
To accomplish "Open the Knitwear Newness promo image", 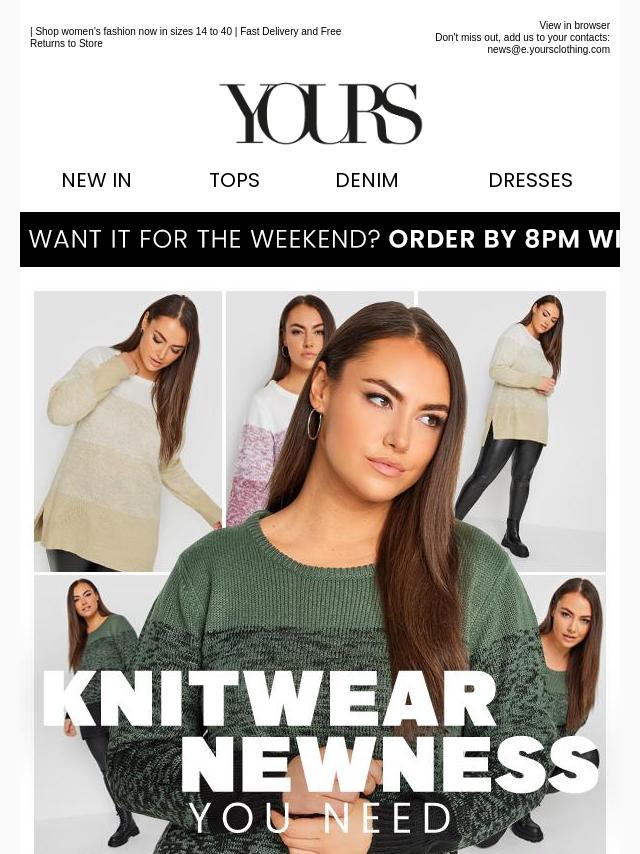I will [320, 570].
